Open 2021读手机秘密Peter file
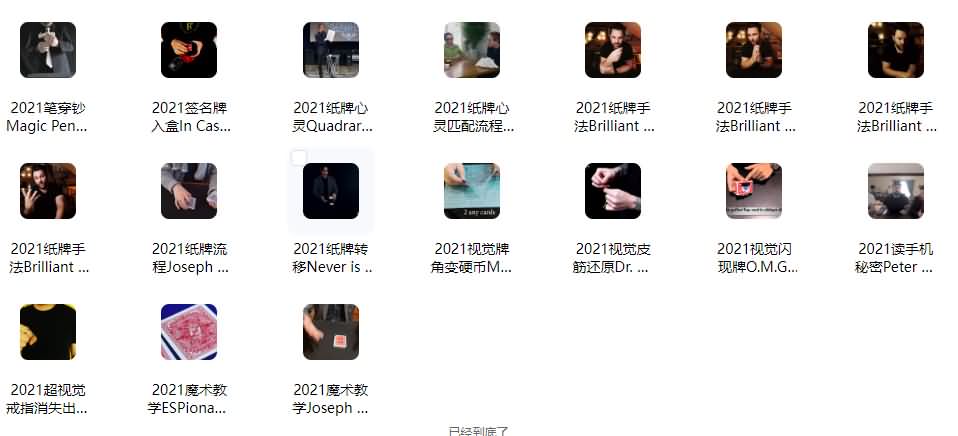This screenshot has height=436, width=958. [x=895, y=191]
